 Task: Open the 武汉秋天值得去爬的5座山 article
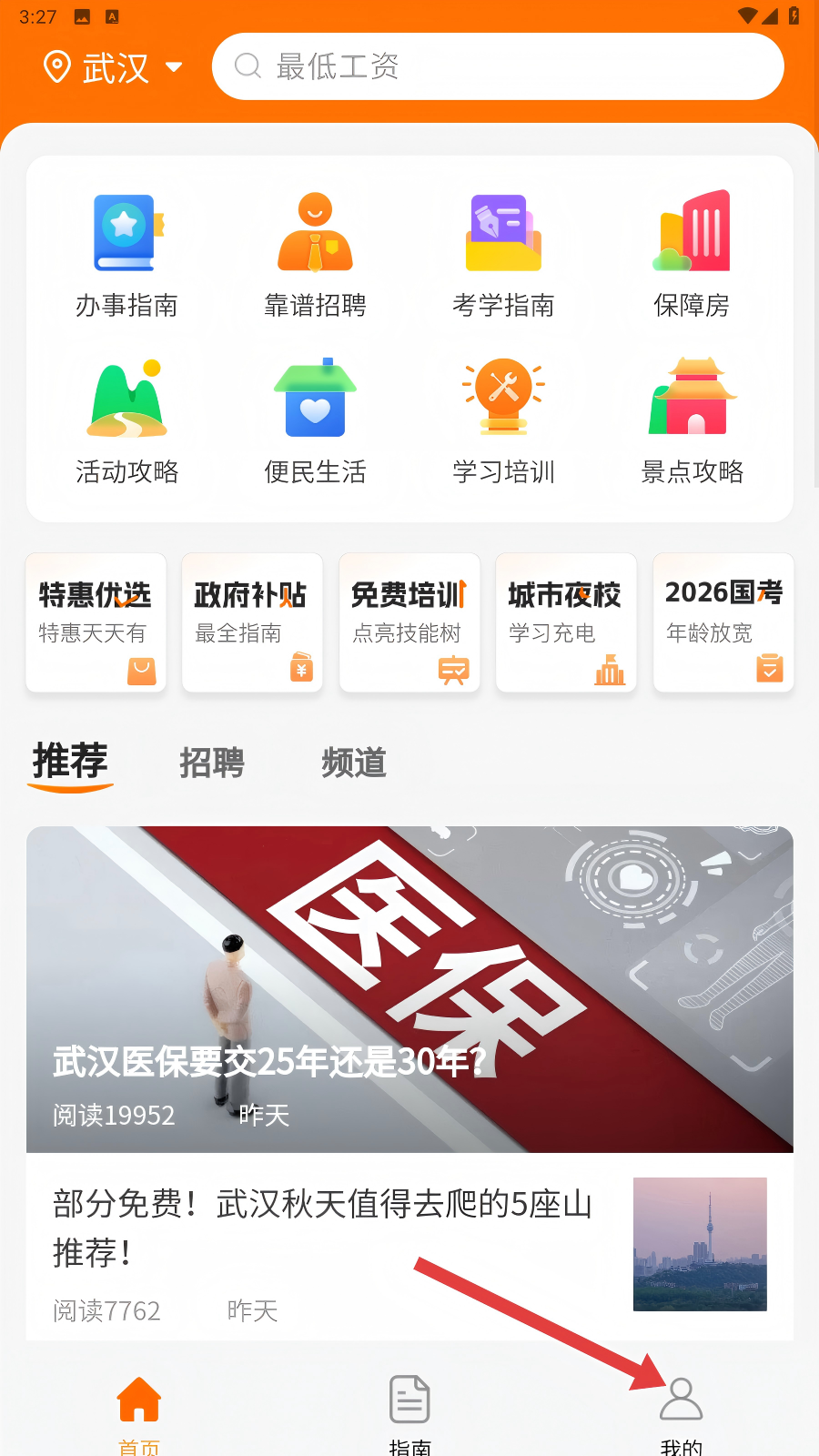click(x=323, y=1228)
